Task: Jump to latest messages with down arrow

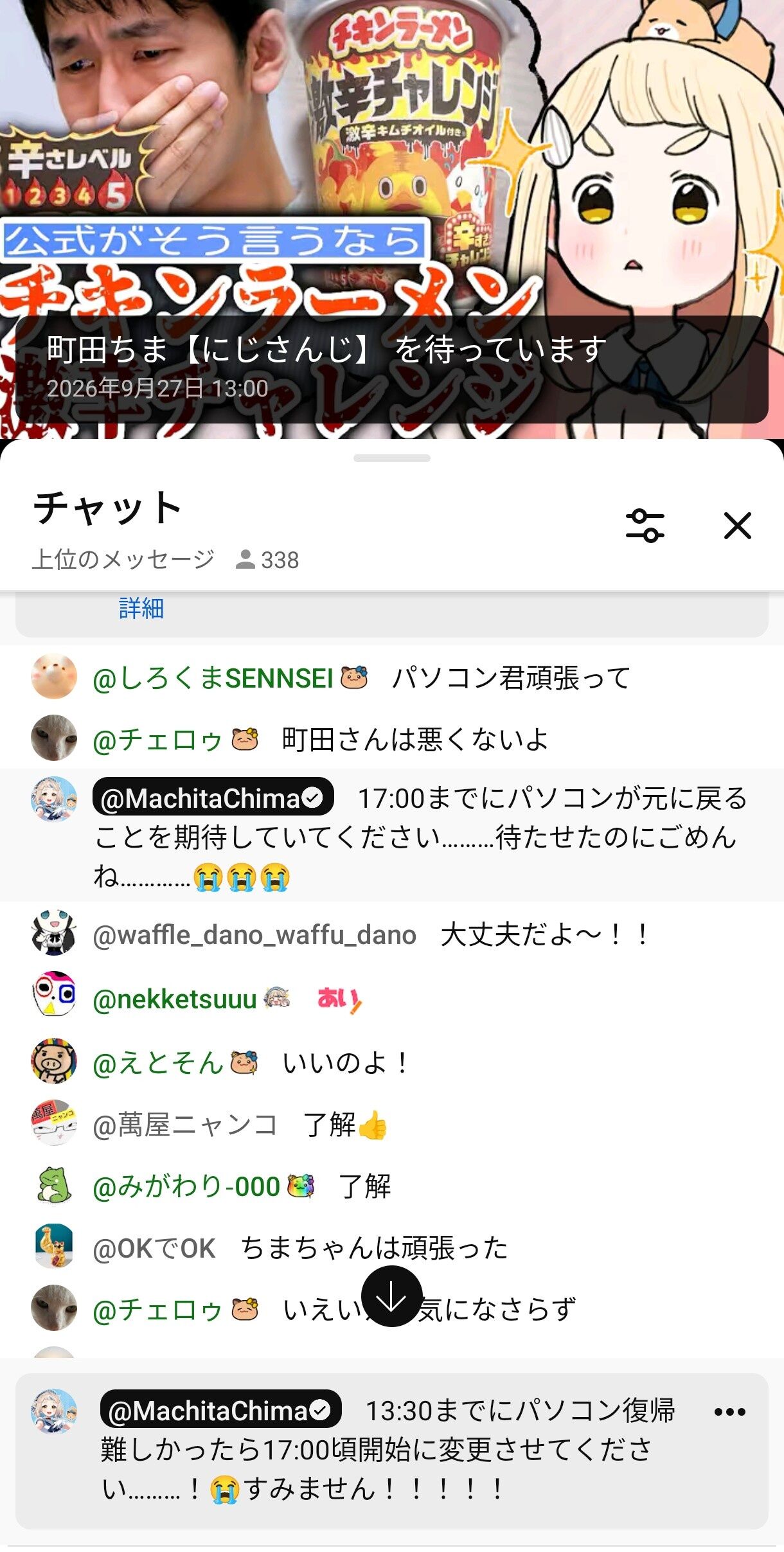Action: coord(391,1296)
